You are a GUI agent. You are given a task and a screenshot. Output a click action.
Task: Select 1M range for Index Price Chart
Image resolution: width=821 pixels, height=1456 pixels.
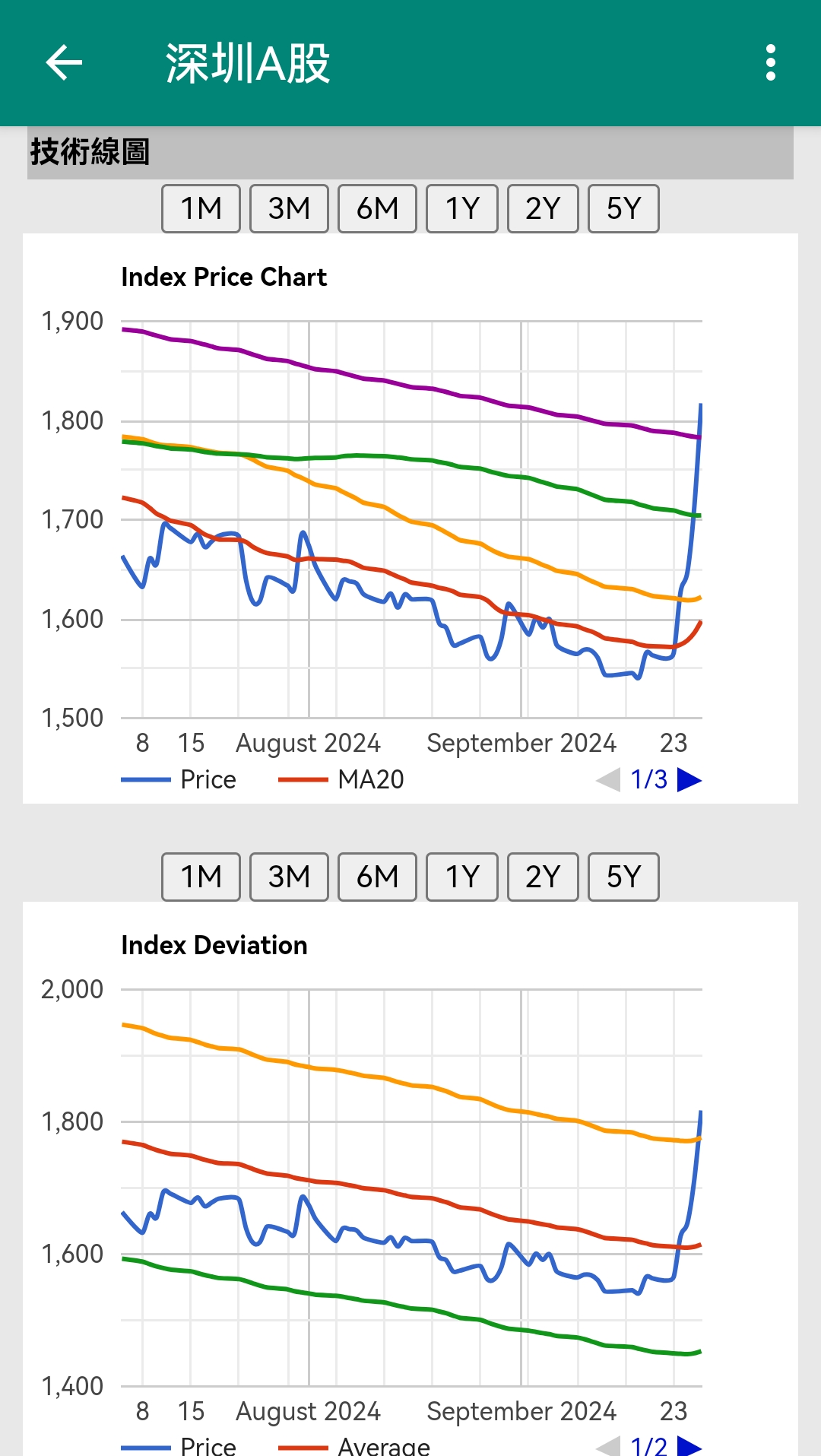click(x=201, y=208)
